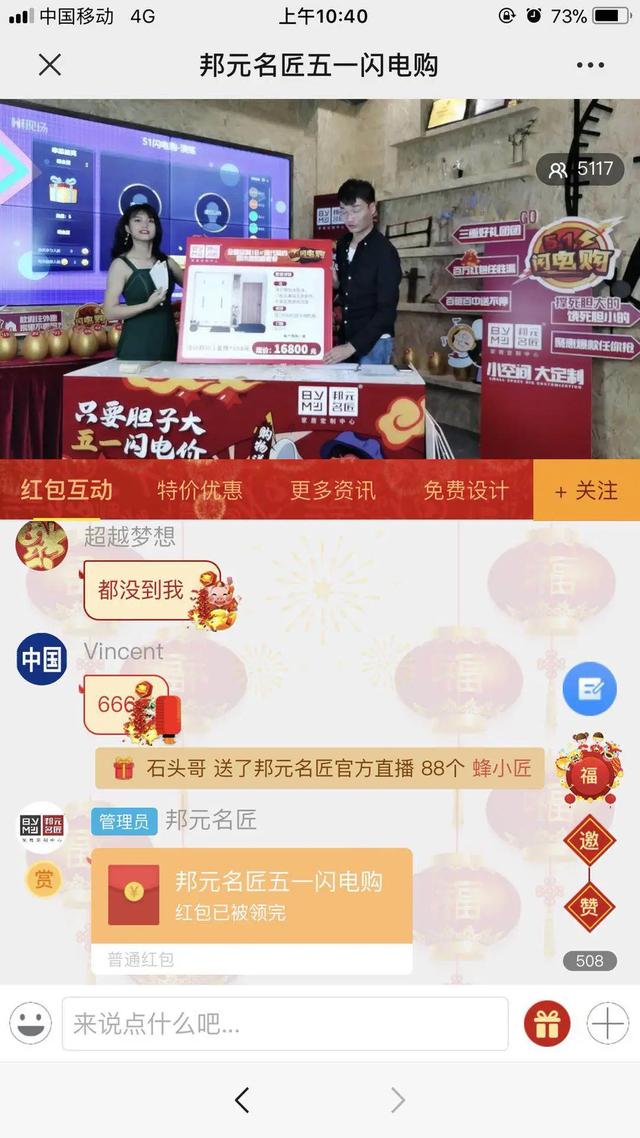Open the 更多资讯 tab
The width and height of the screenshot is (640, 1138).
(x=333, y=490)
